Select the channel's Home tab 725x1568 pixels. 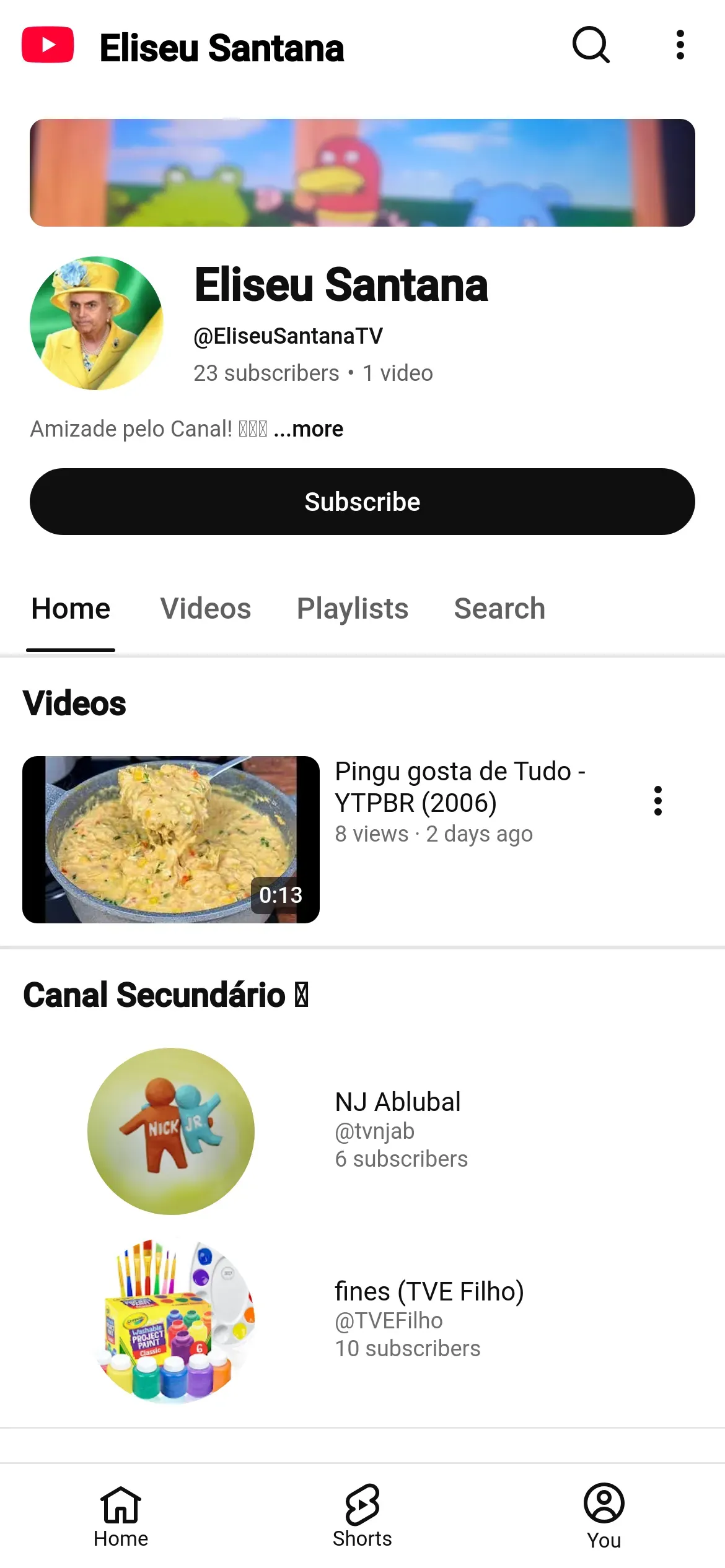coord(71,609)
